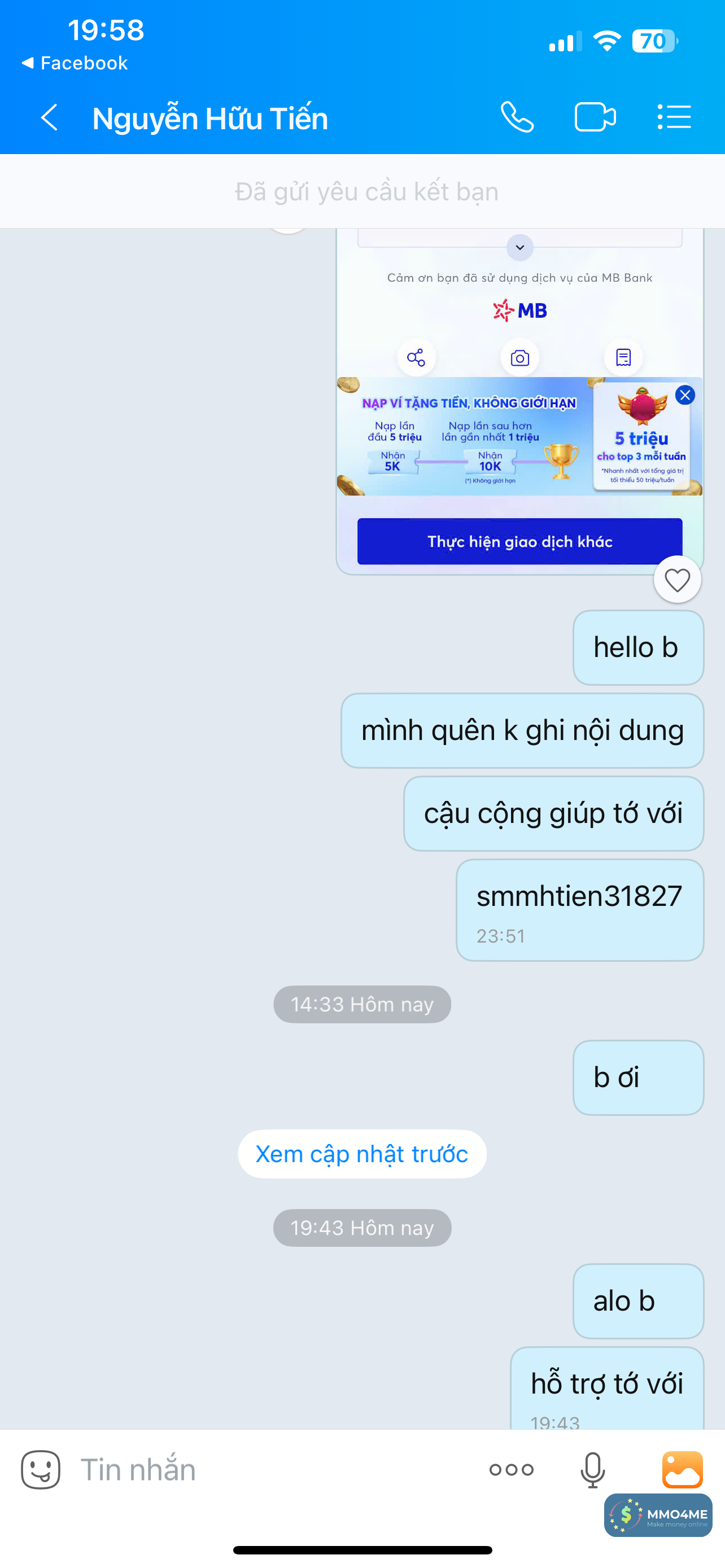Record a voice message
Screen dimensions: 725x1568
(x=592, y=1469)
